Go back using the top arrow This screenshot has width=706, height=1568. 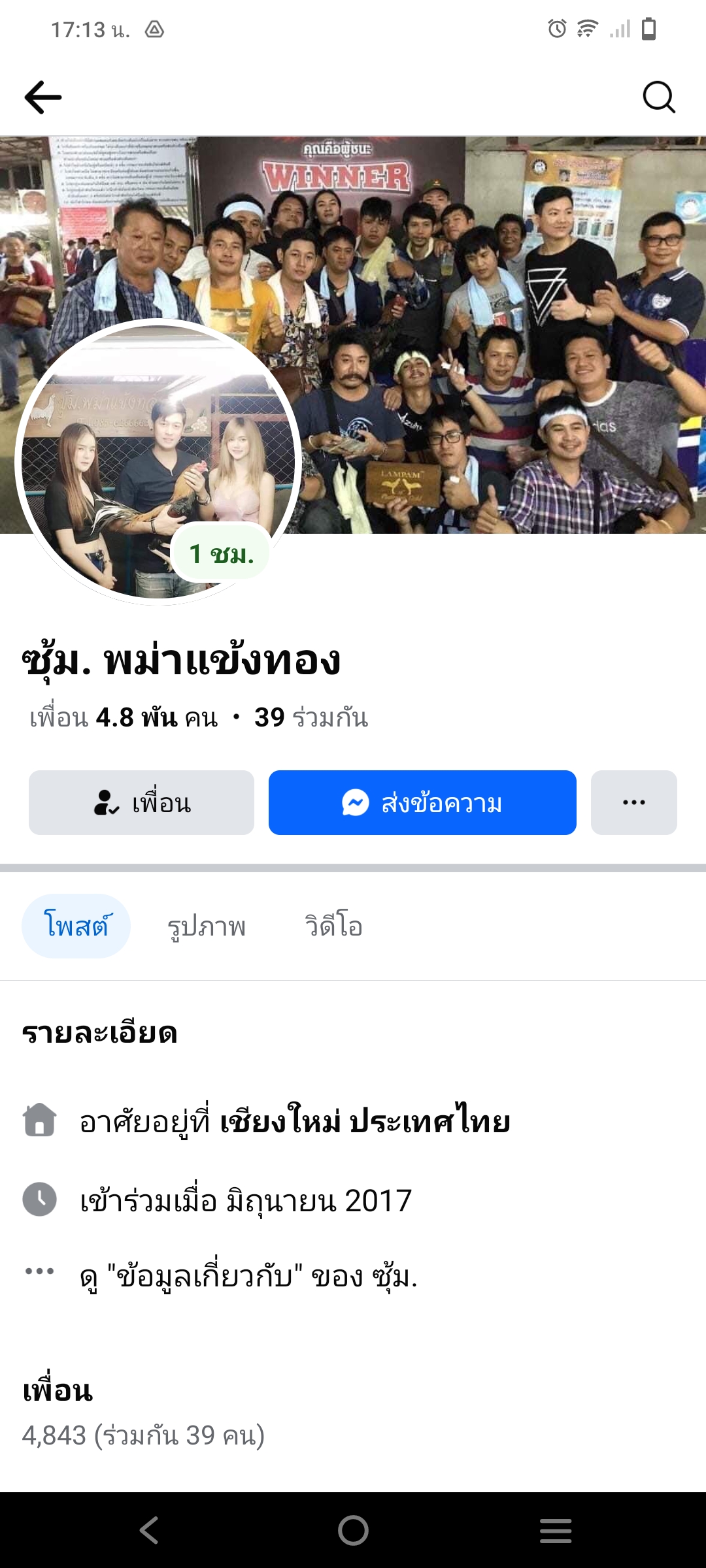[x=43, y=97]
